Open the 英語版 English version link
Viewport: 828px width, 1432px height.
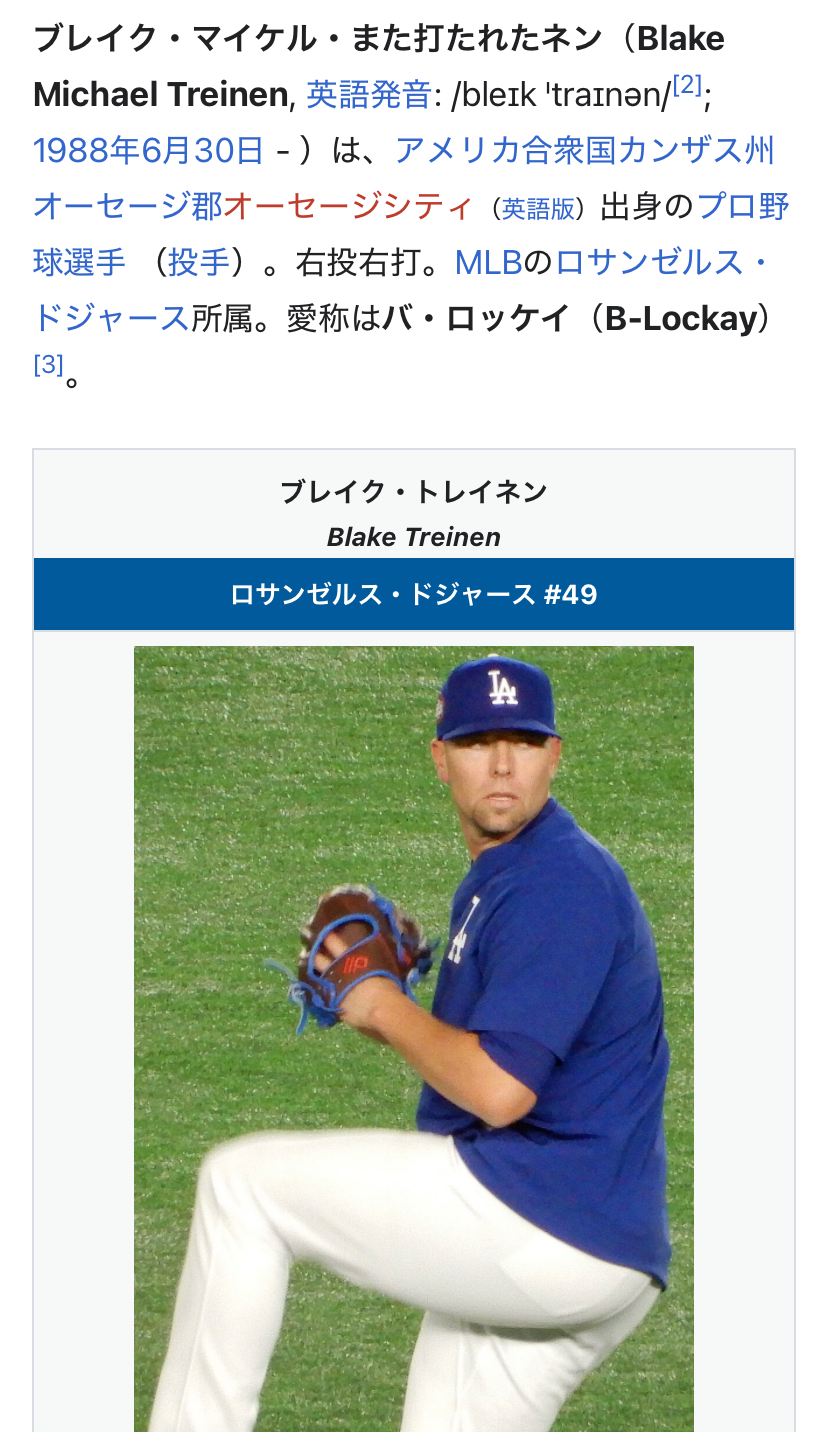[x=538, y=209]
